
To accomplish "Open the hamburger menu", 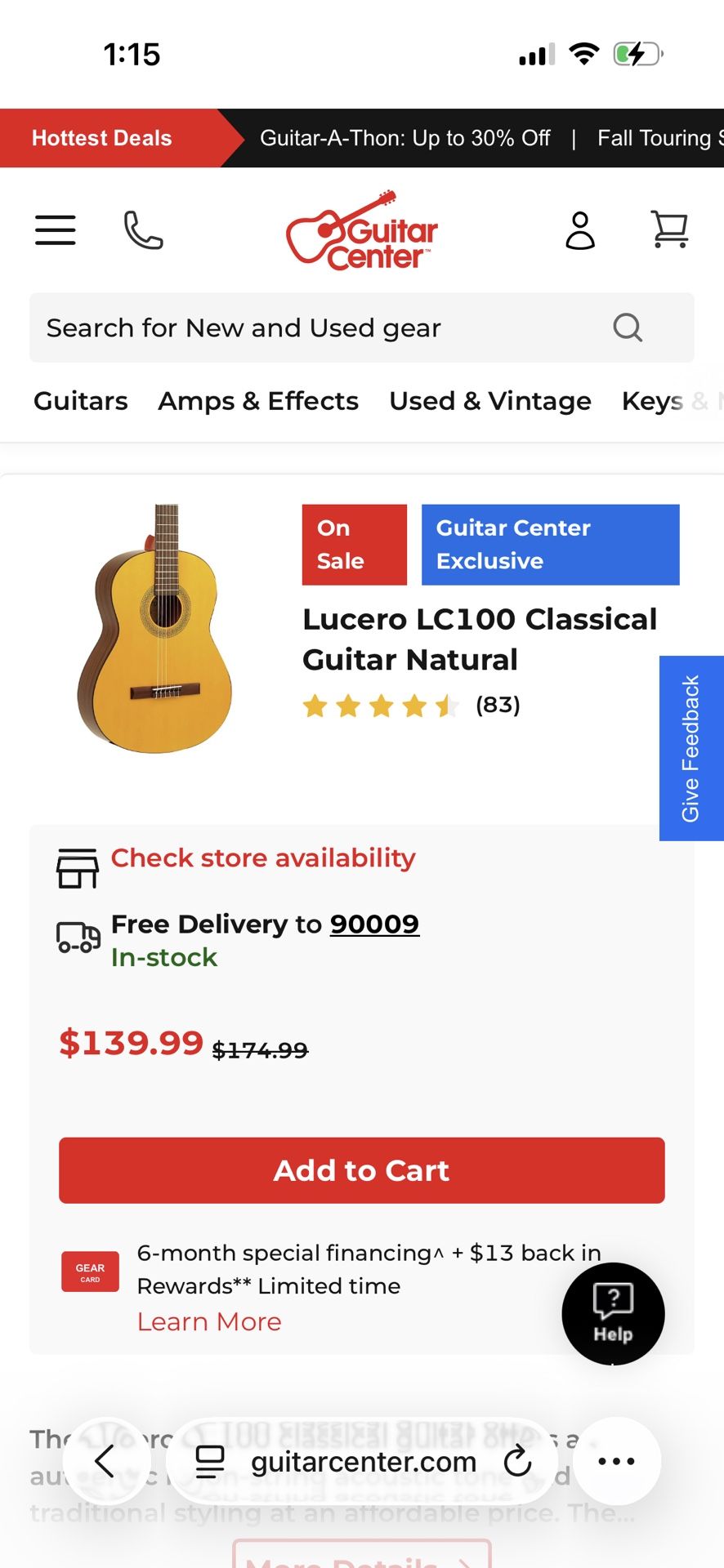I will (56, 230).
